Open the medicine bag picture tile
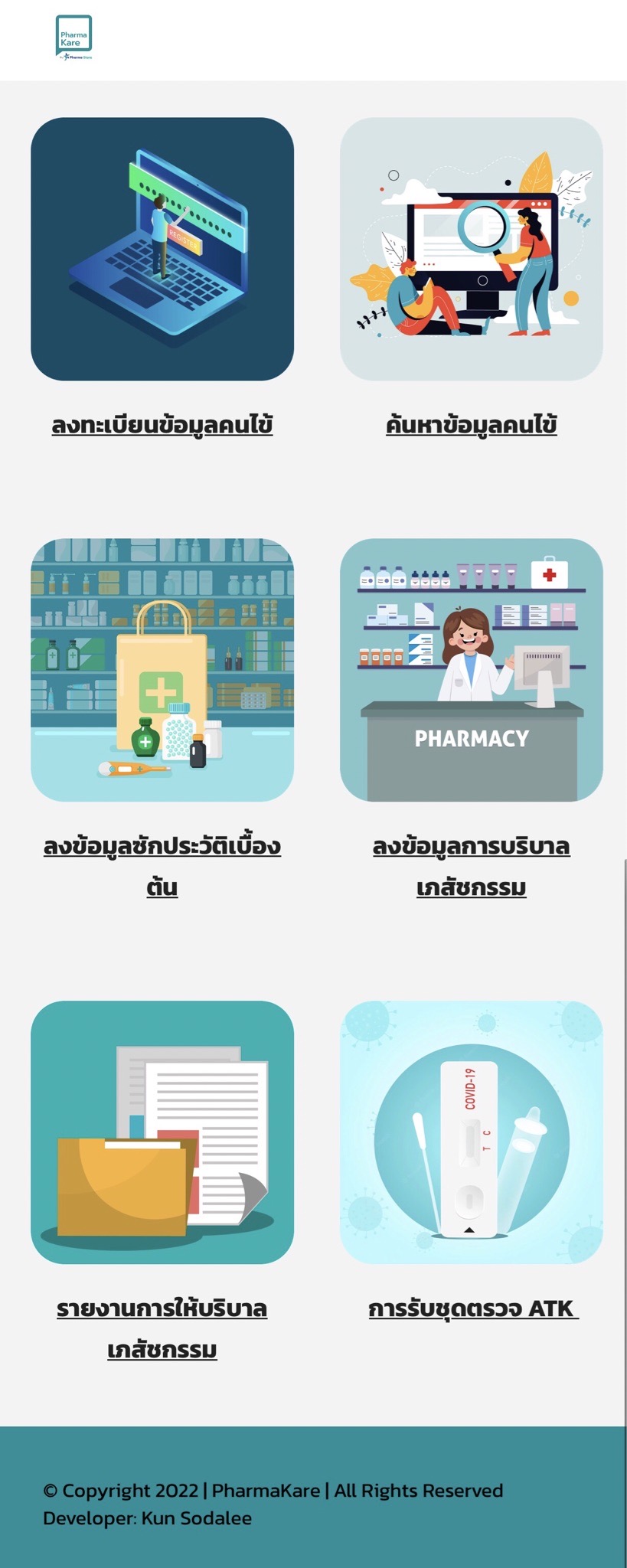The height and width of the screenshot is (1568, 627). [162, 670]
